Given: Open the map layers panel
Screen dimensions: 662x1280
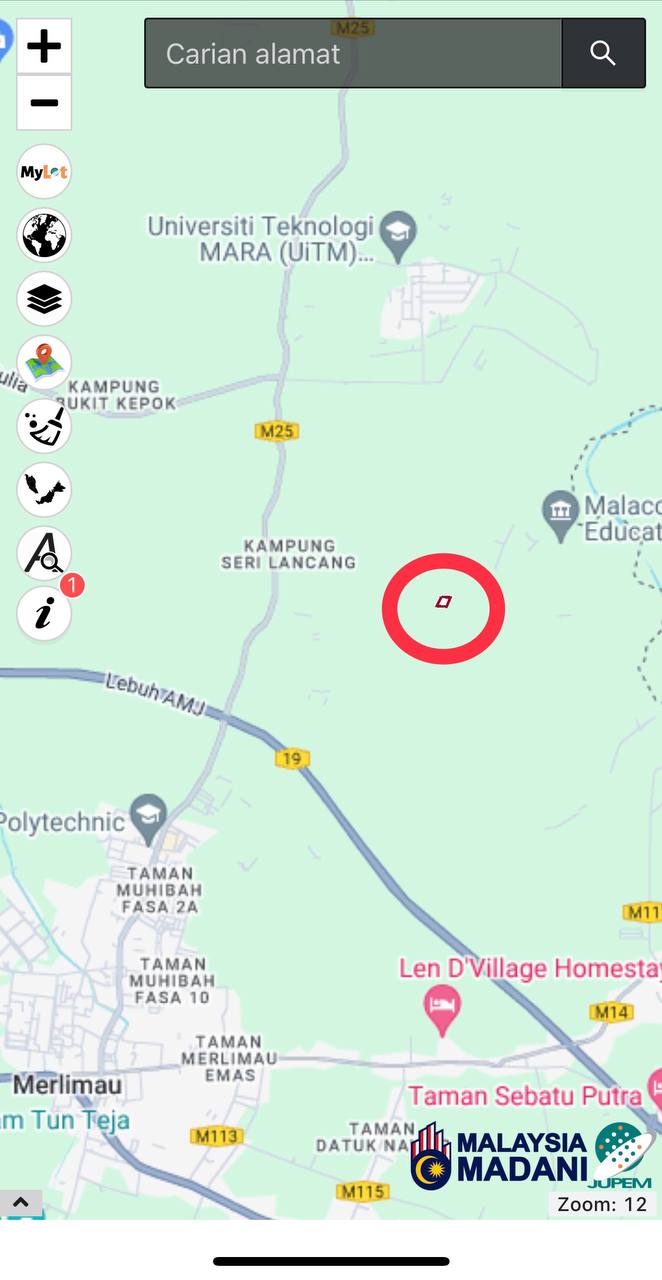Looking at the screenshot, I should pyautogui.click(x=44, y=299).
